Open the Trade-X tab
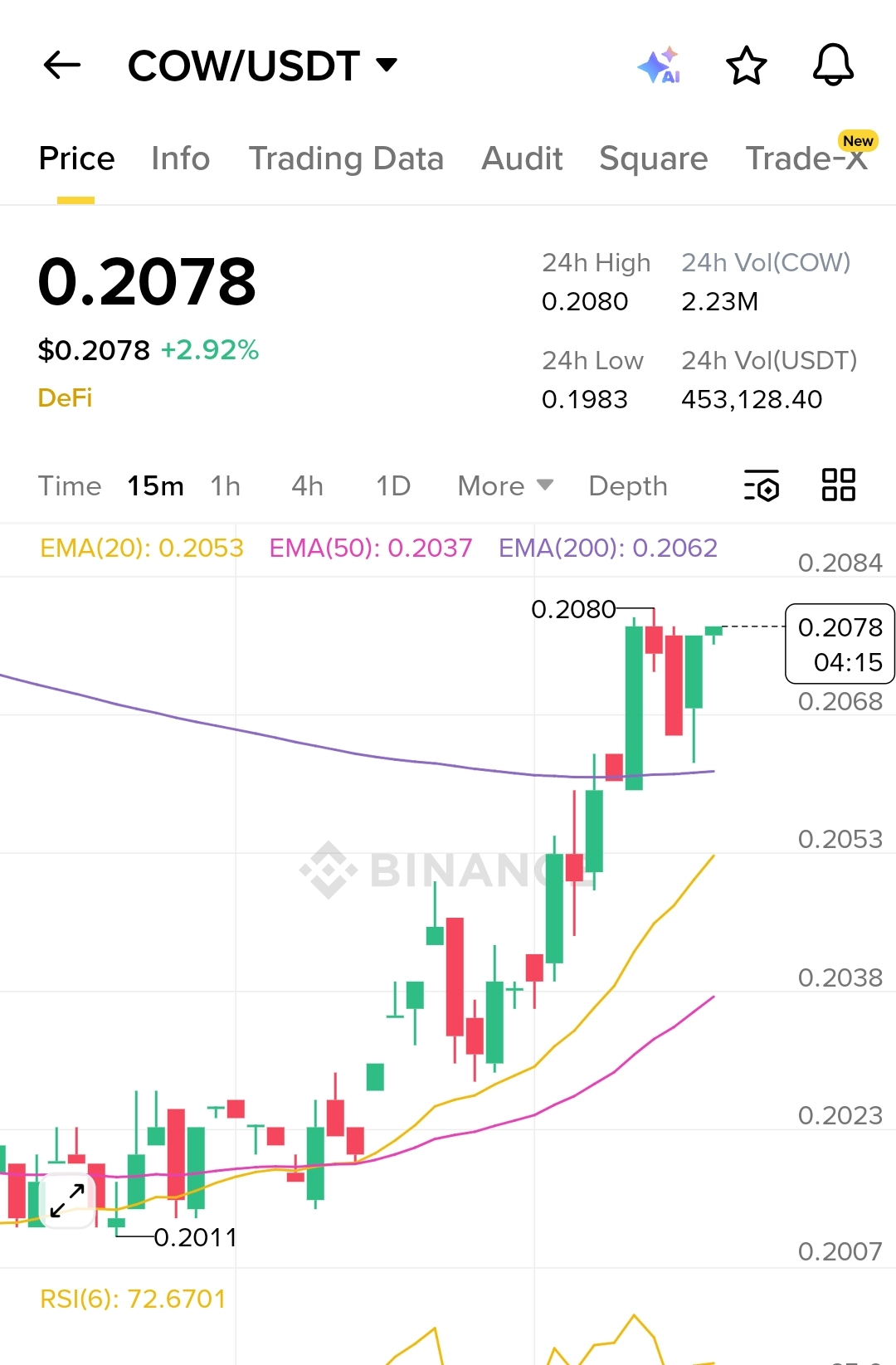 point(806,158)
